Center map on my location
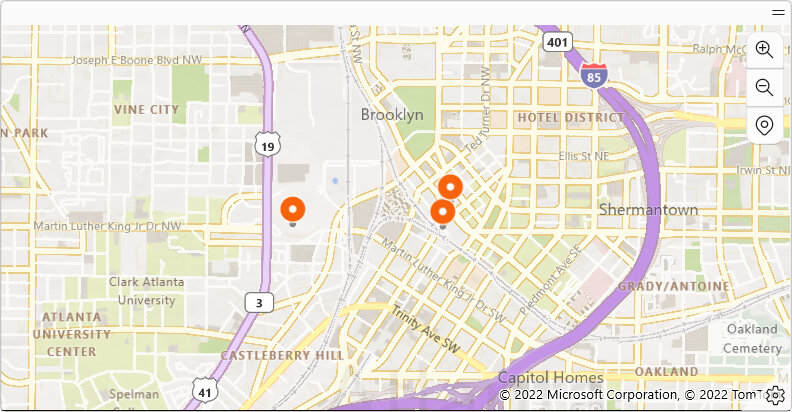The height and width of the screenshot is (412, 792). (764, 125)
